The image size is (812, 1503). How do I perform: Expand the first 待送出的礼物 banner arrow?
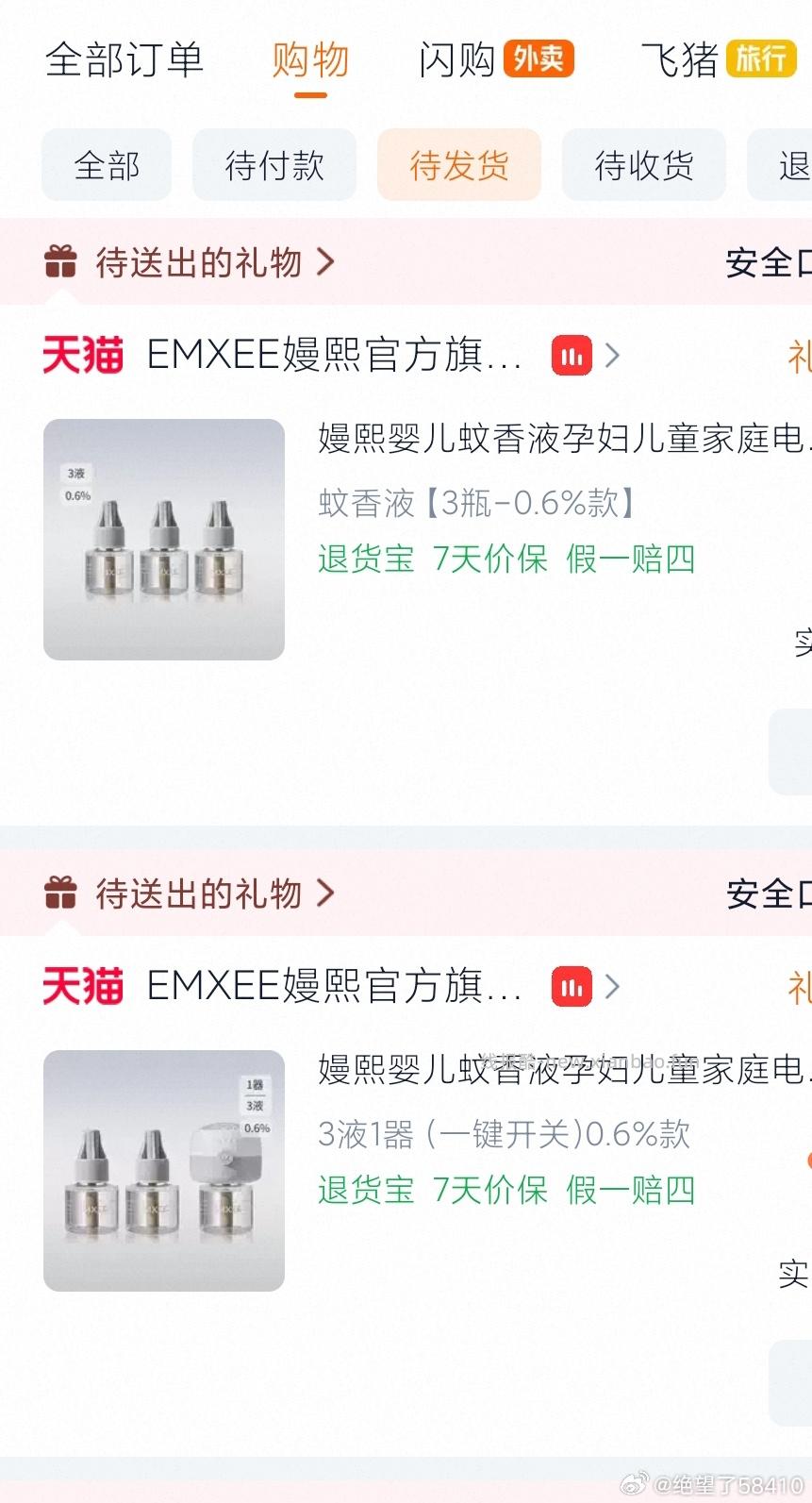325,261
